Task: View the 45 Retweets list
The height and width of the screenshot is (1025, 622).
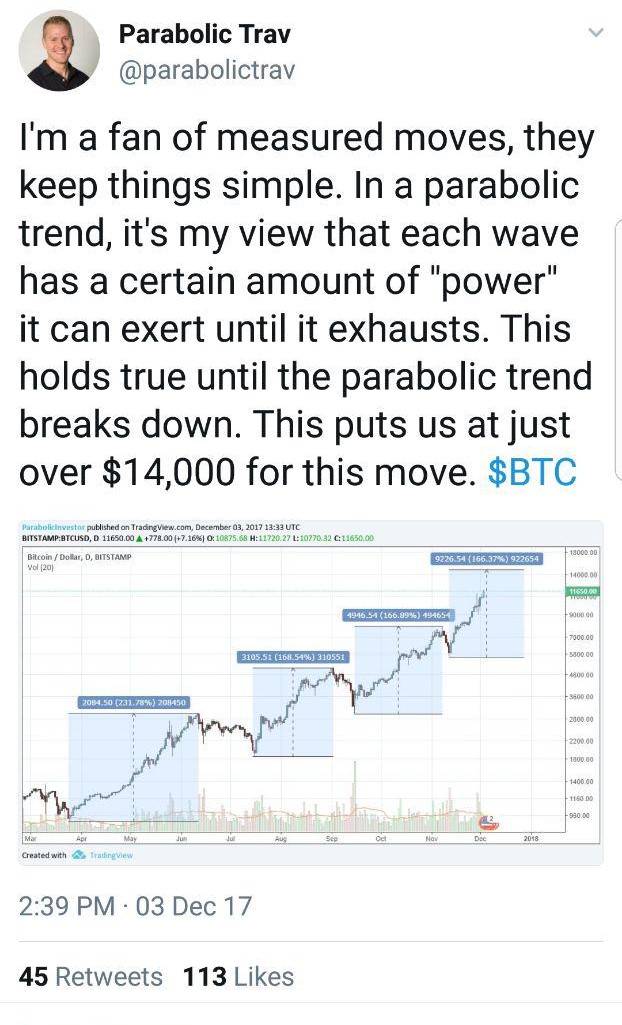Action: pos(91,977)
